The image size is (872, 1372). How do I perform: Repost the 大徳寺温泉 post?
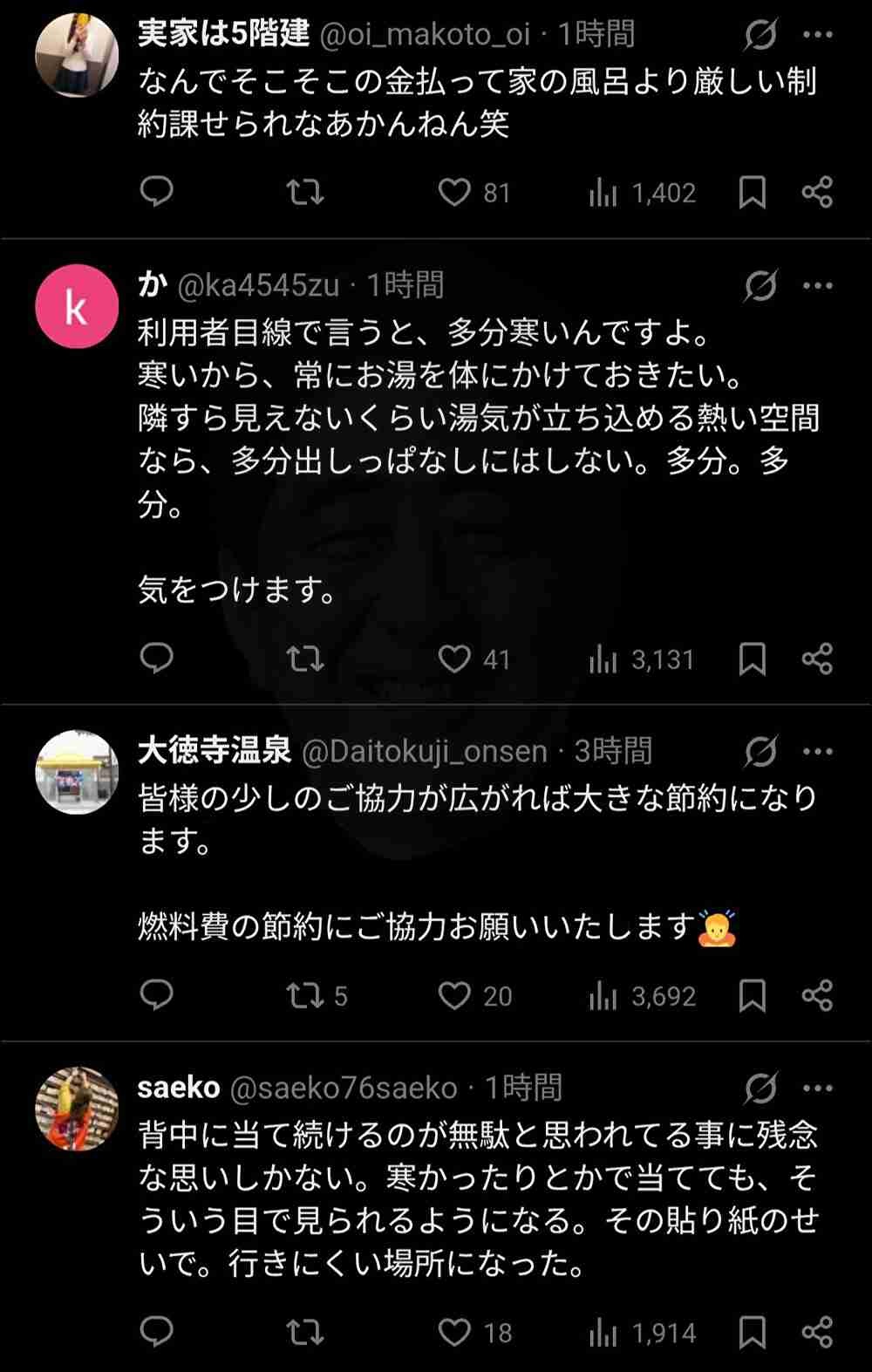click(305, 995)
